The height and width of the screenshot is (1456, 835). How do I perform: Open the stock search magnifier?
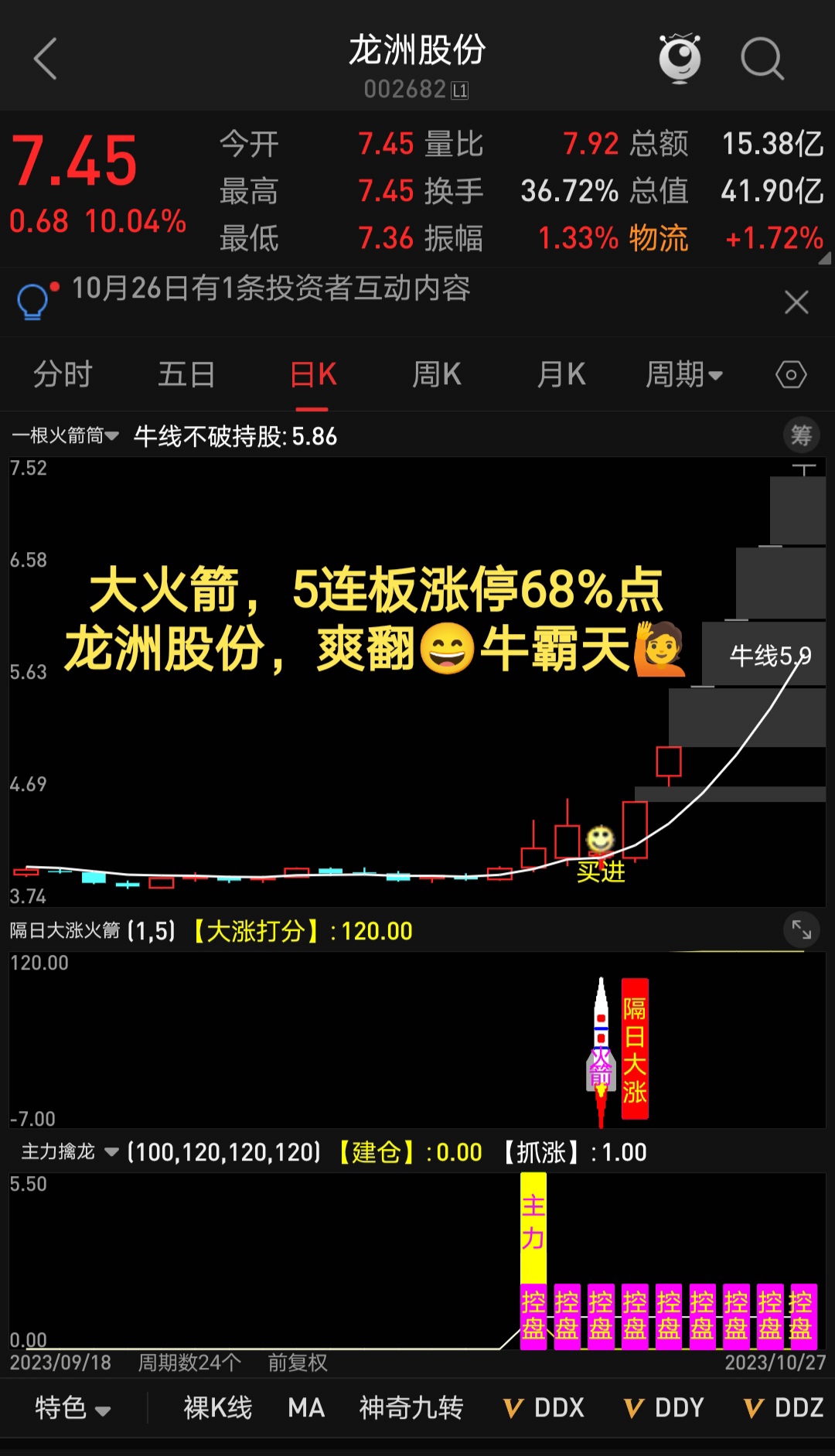click(x=762, y=59)
